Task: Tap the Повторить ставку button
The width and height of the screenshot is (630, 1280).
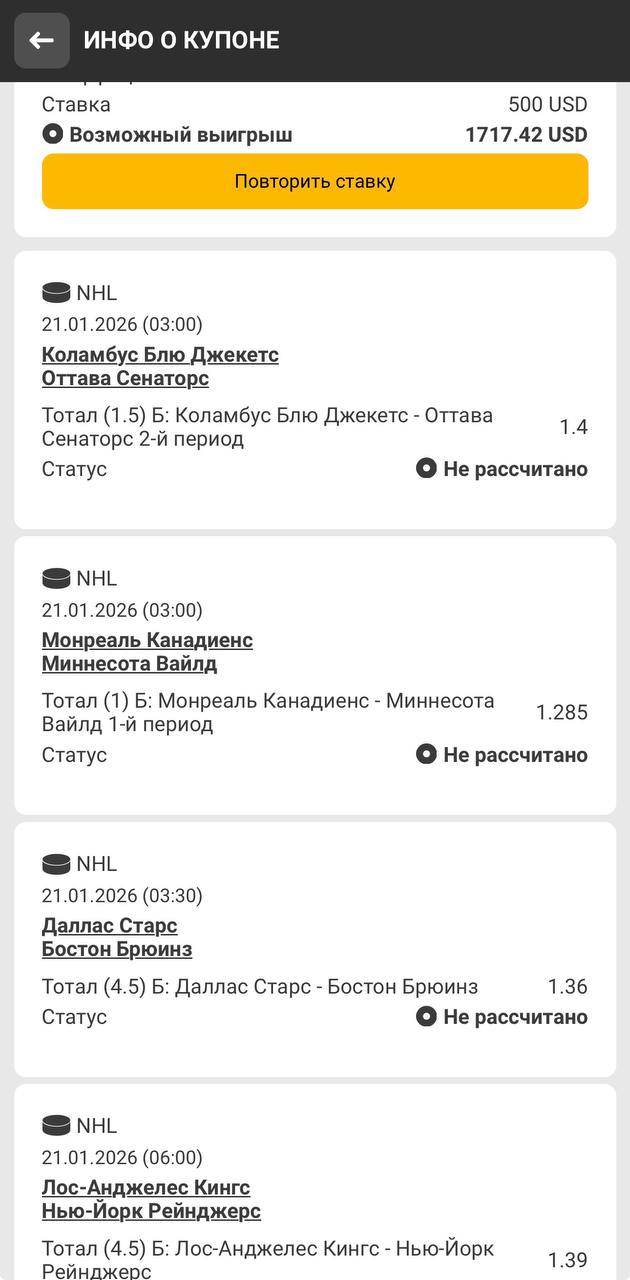Action: pyautogui.click(x=315, y=182)
